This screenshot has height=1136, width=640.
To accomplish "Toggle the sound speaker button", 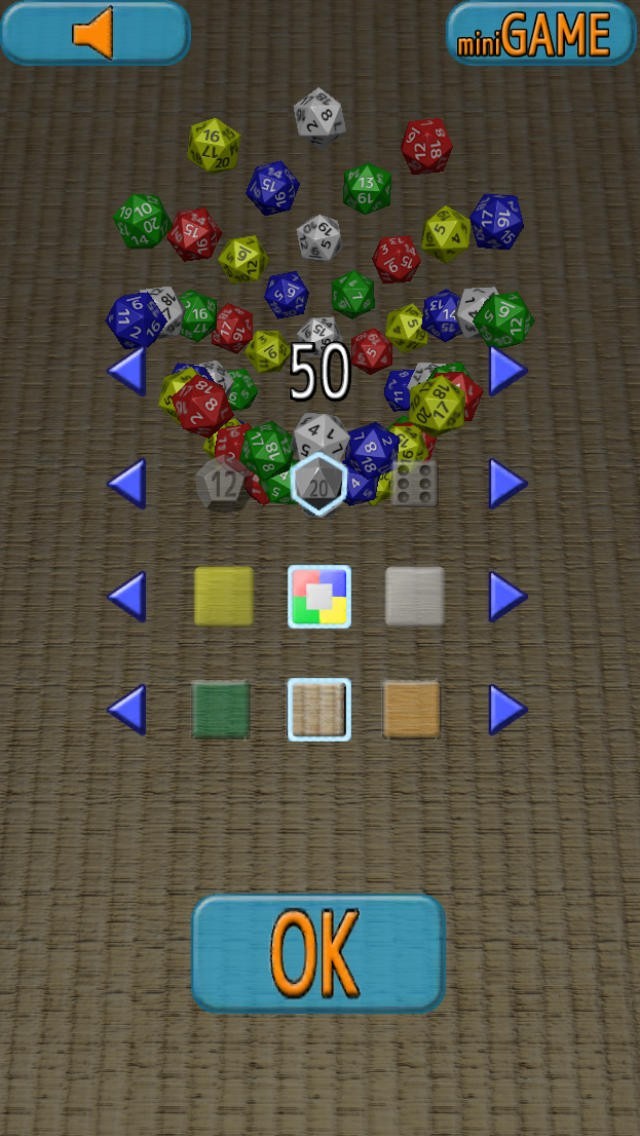I will (95, 33).
